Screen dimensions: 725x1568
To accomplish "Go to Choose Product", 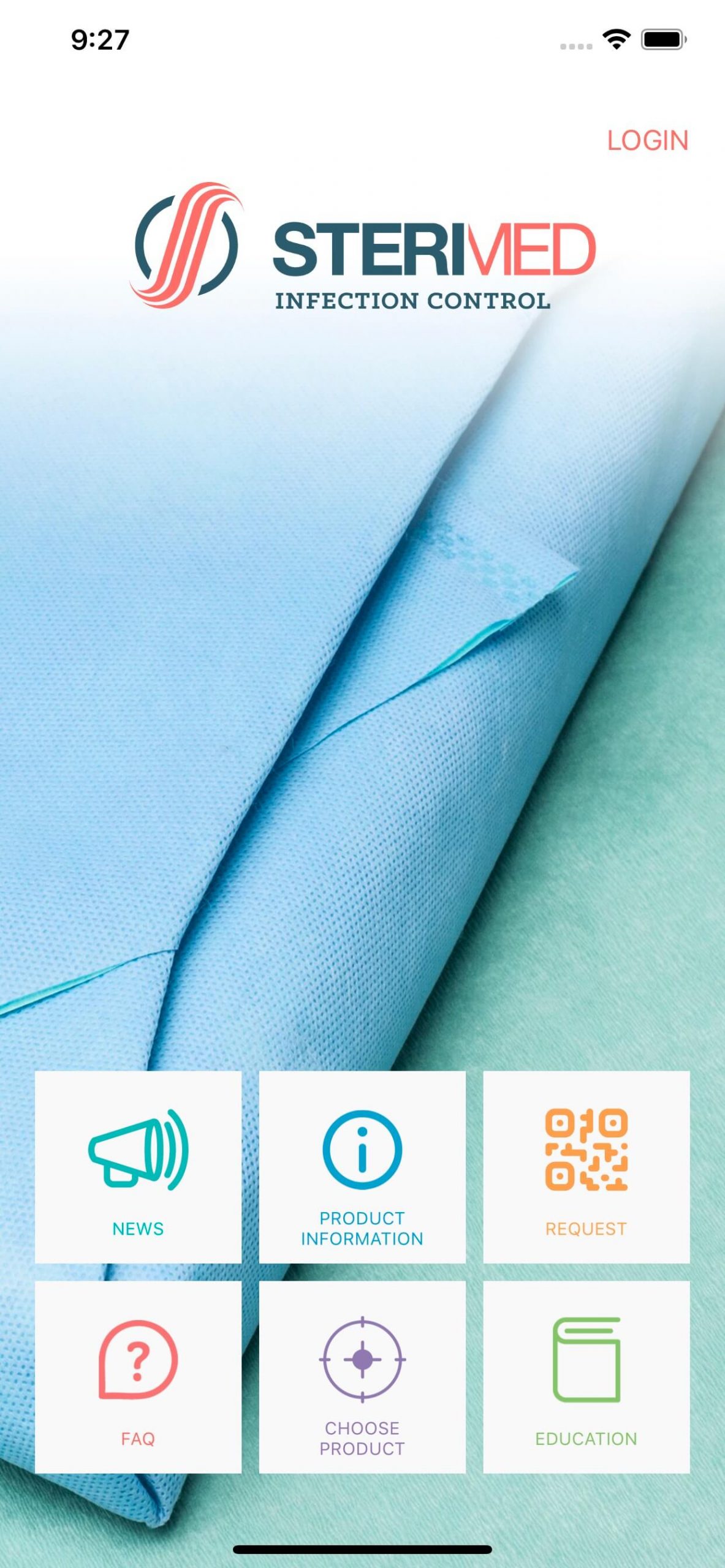I will coord(362,1377).
